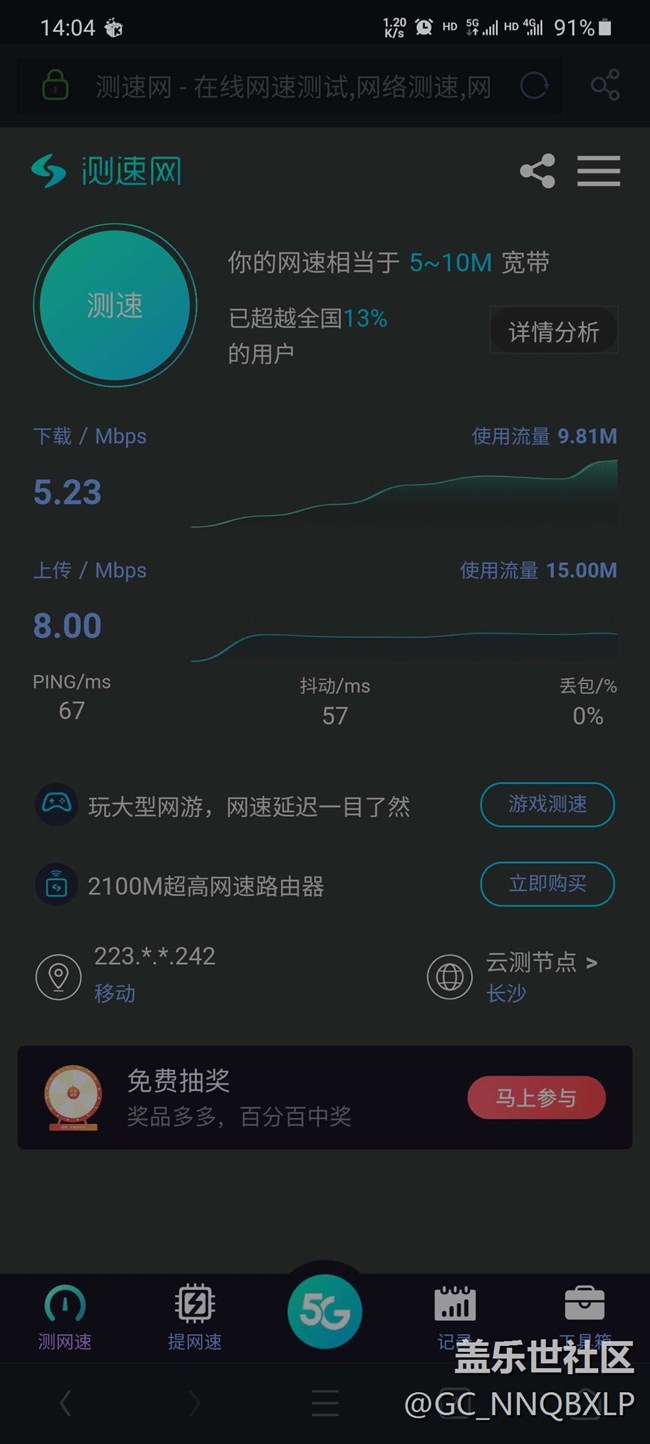
Task: Tap 立即购买 for the router
Action: [547, 884]
